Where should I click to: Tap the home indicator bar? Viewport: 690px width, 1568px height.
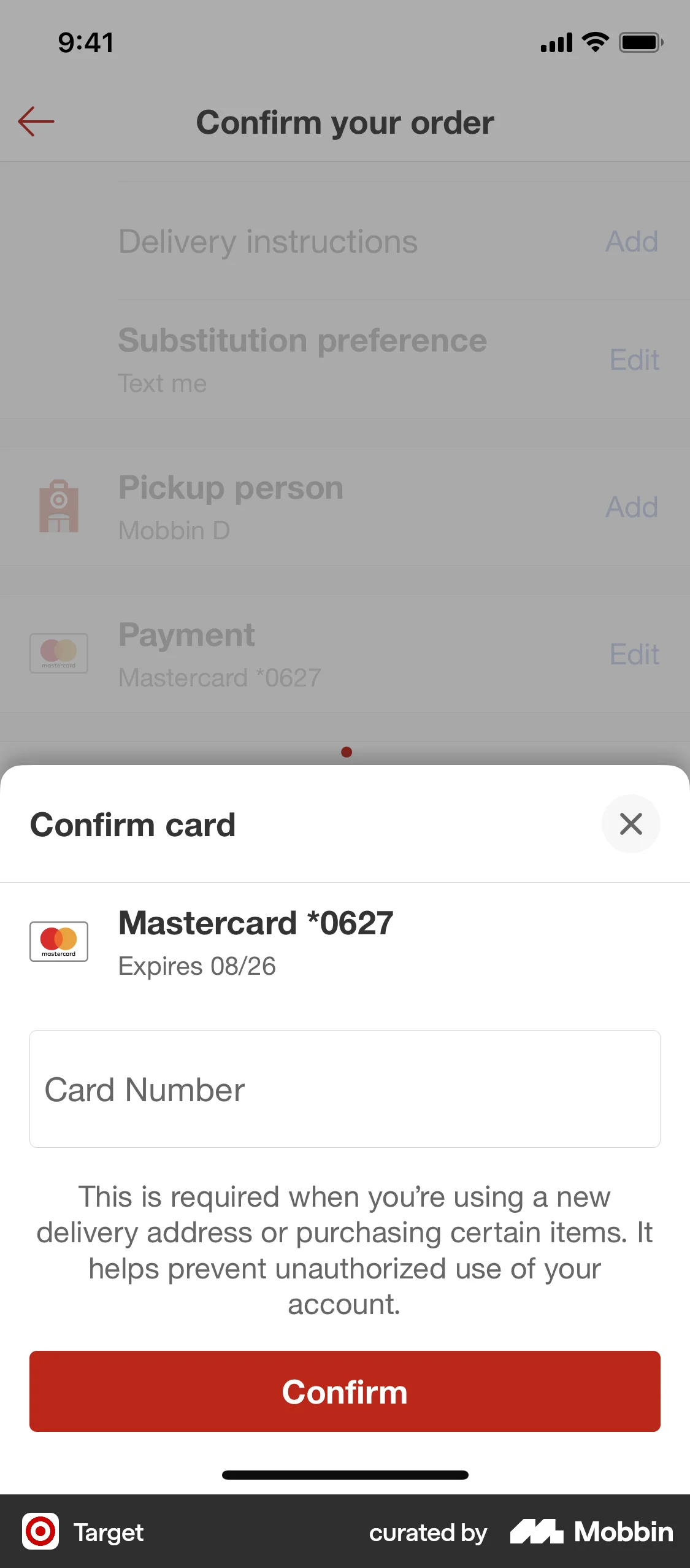click(345, 1475)
